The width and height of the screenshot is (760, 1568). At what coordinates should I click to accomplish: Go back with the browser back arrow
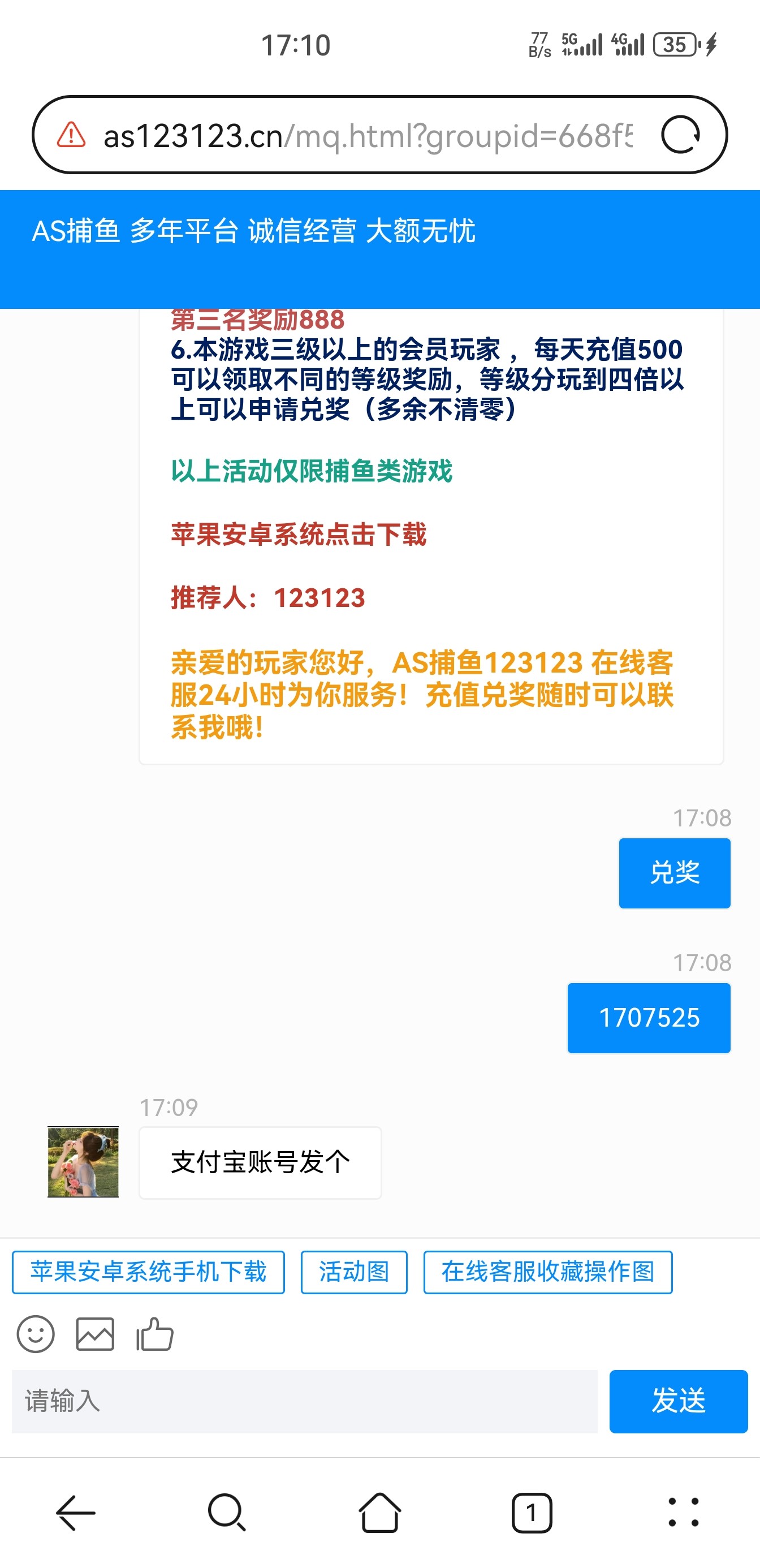(x=75, y=1512)
